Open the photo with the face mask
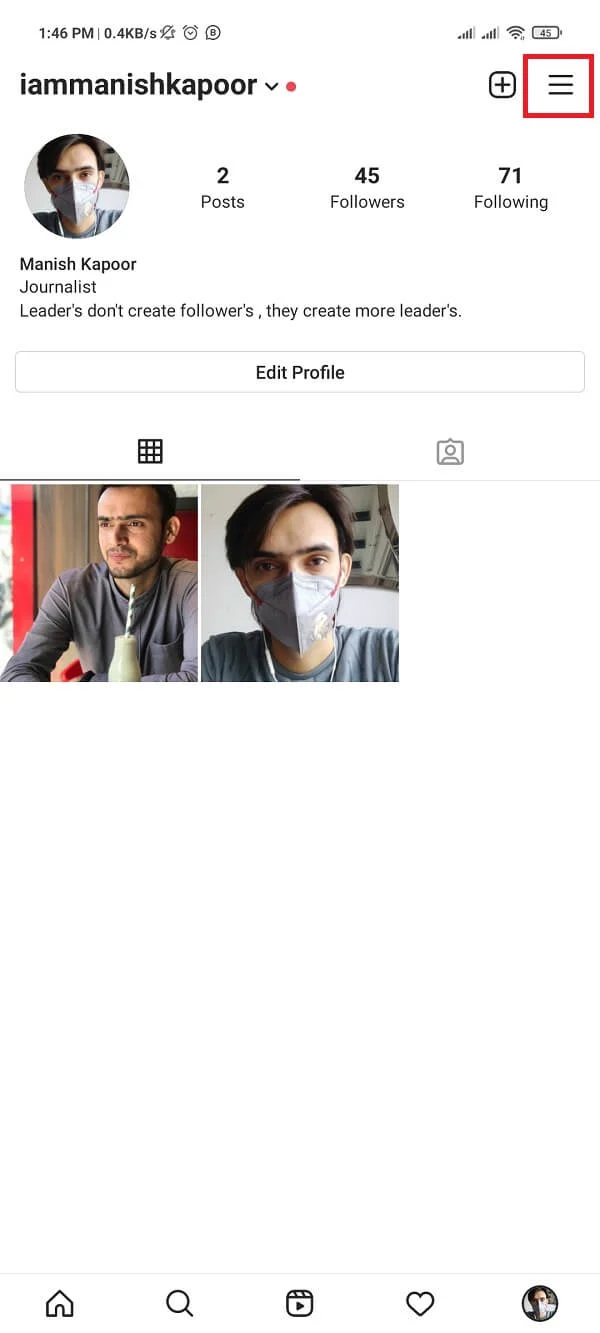Image resolution: width=600 pixels, height=1333 pixels. (x=300, y=583)
